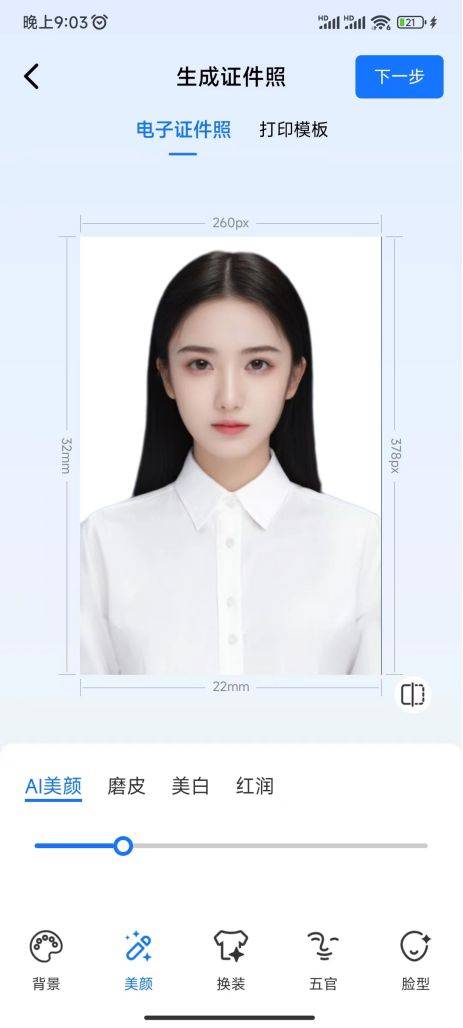Go back using the top-left arrow
This screenshot has height=1028, width=463.
(31, 77)
